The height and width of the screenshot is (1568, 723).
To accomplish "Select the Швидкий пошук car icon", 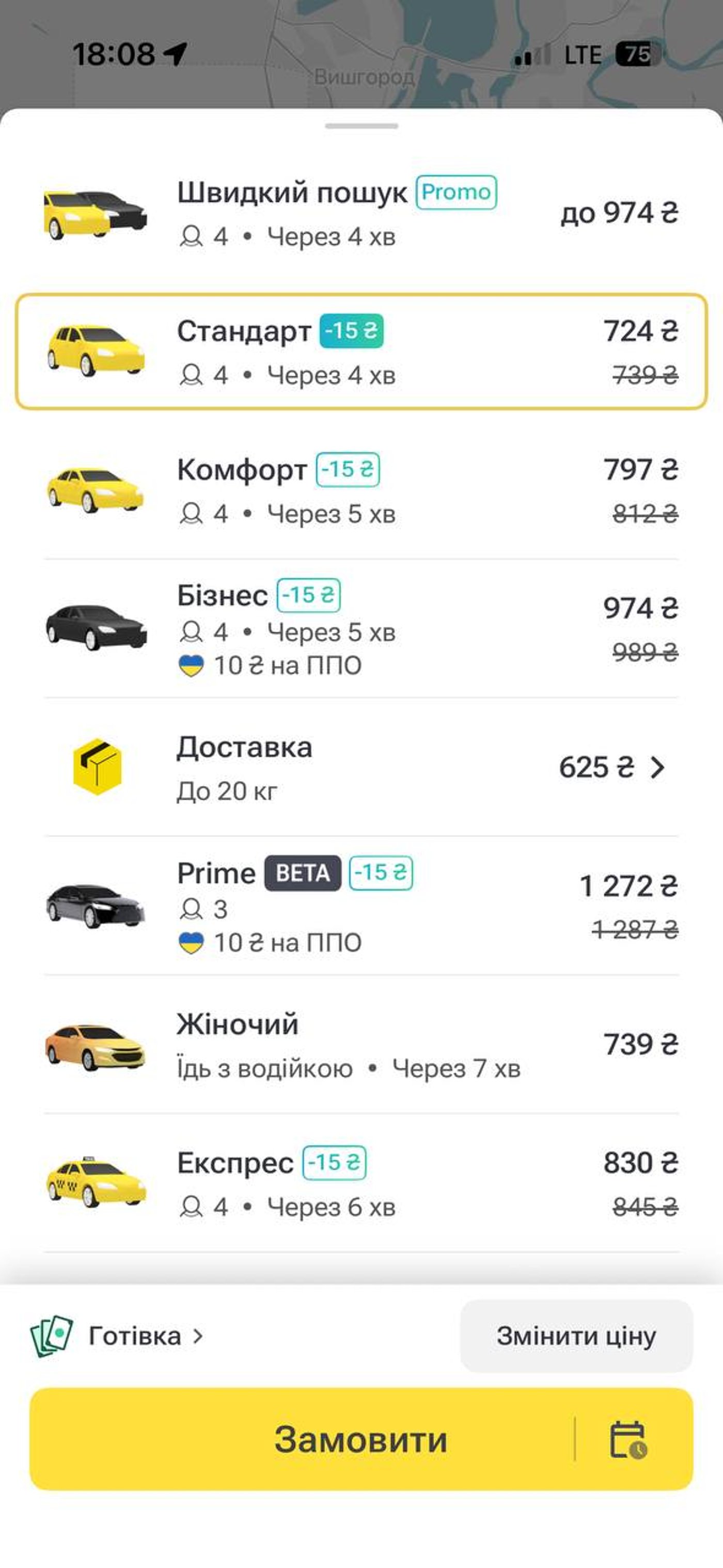I will [x=92, y=214].
